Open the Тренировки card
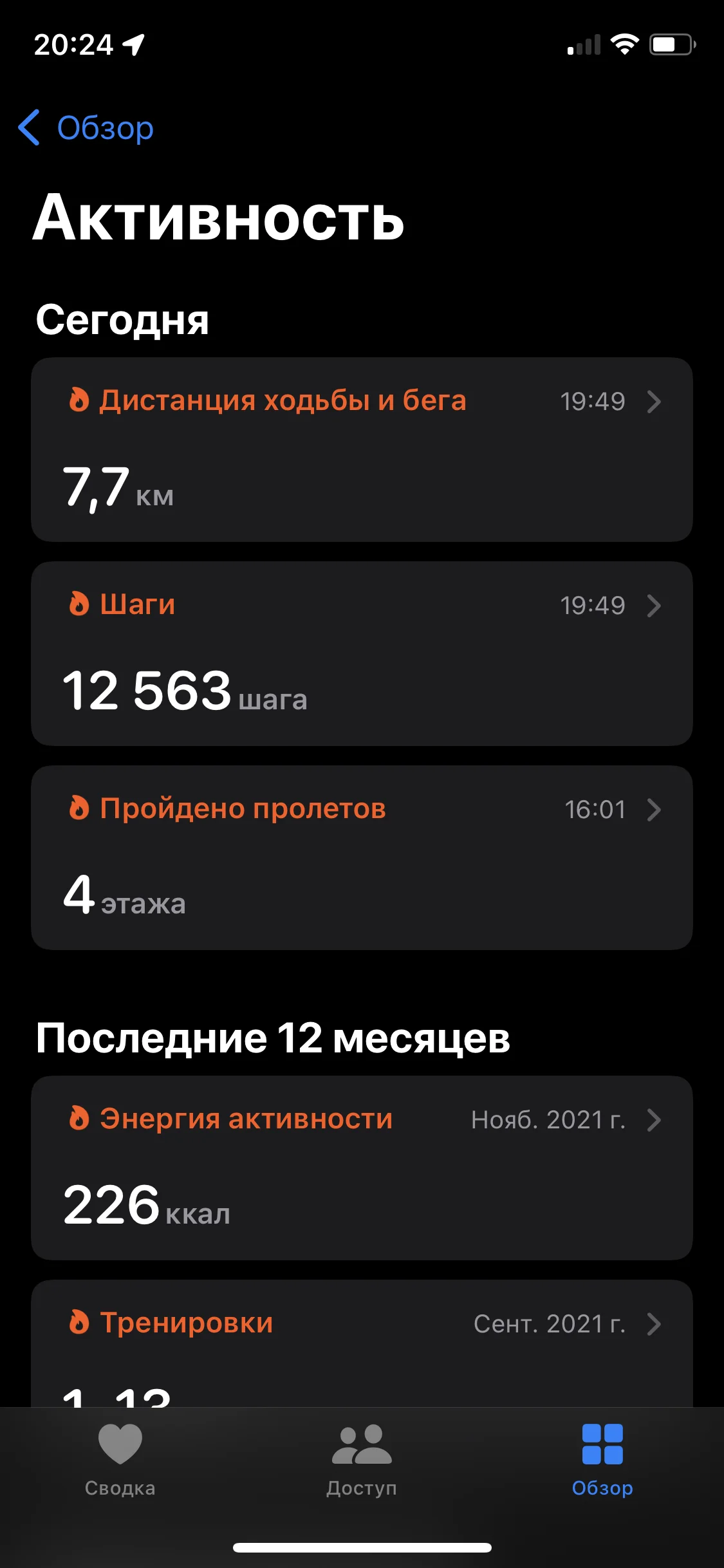This screenshot has width=724, height=1568. tap(362, 1343)
